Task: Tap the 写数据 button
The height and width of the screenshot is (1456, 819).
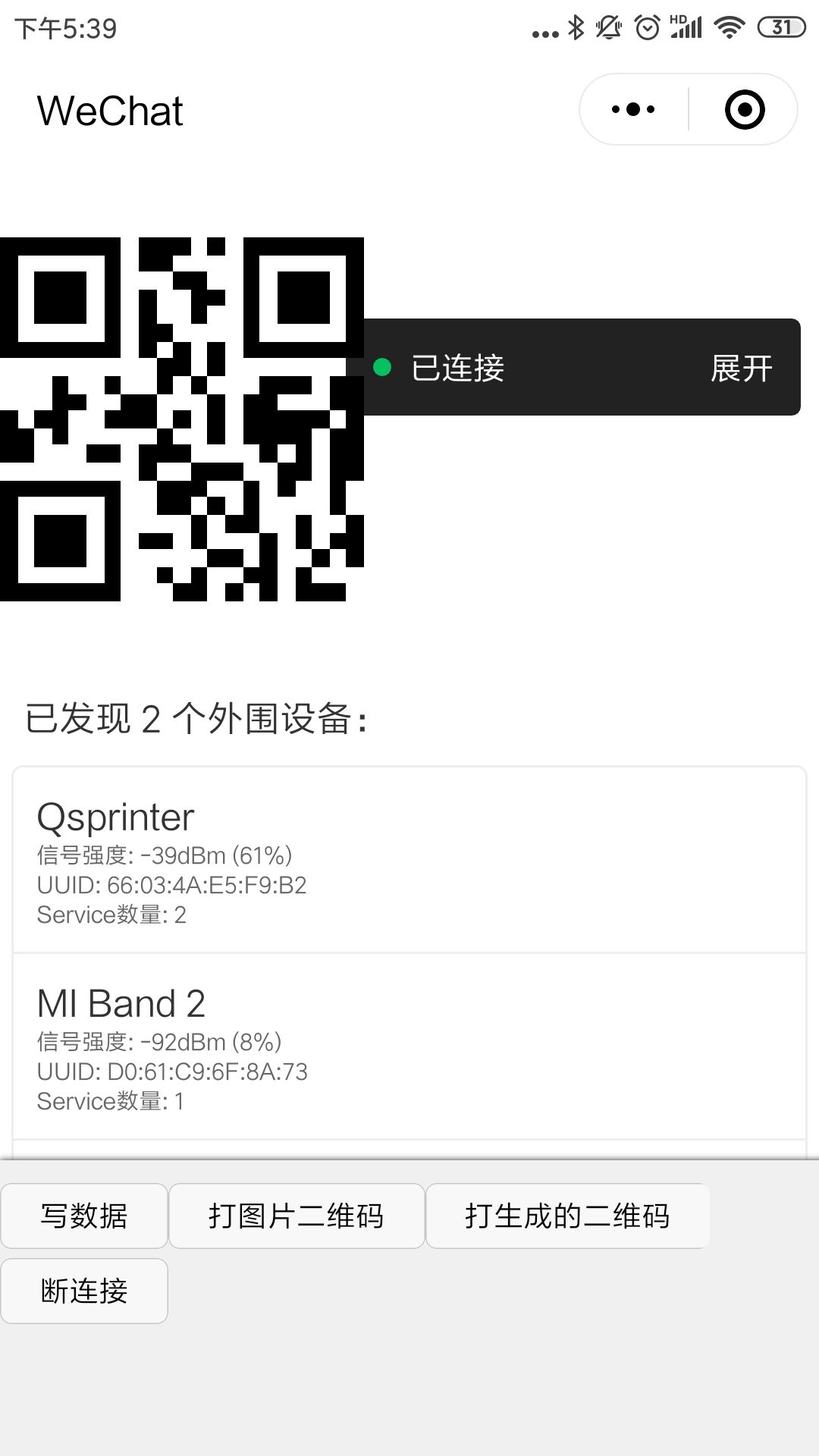Action: click(x=84, y=1216)
